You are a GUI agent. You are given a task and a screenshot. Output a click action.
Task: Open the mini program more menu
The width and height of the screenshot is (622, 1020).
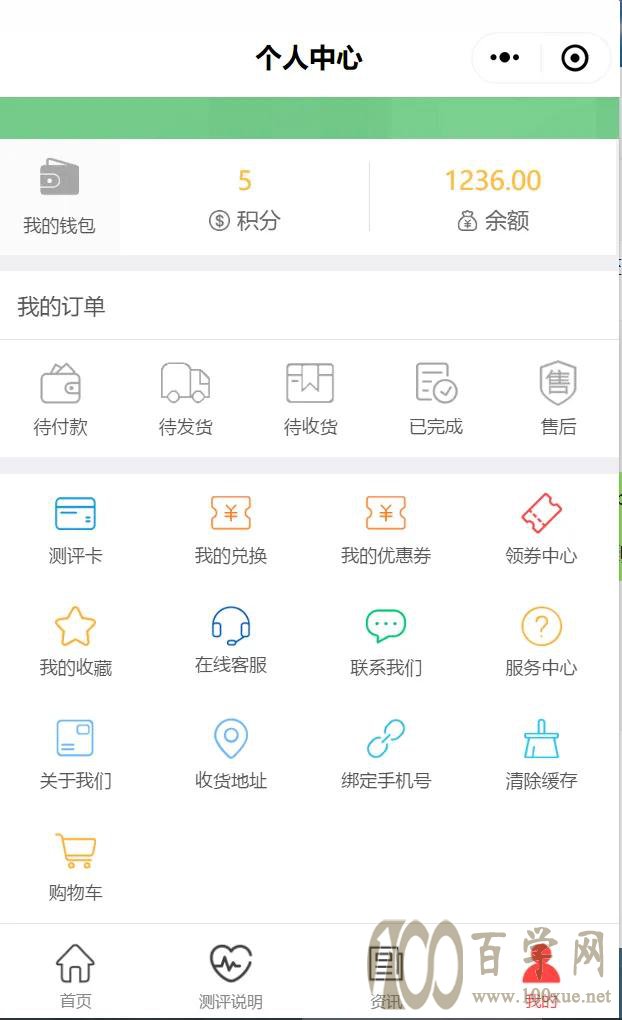pos(505,58)
